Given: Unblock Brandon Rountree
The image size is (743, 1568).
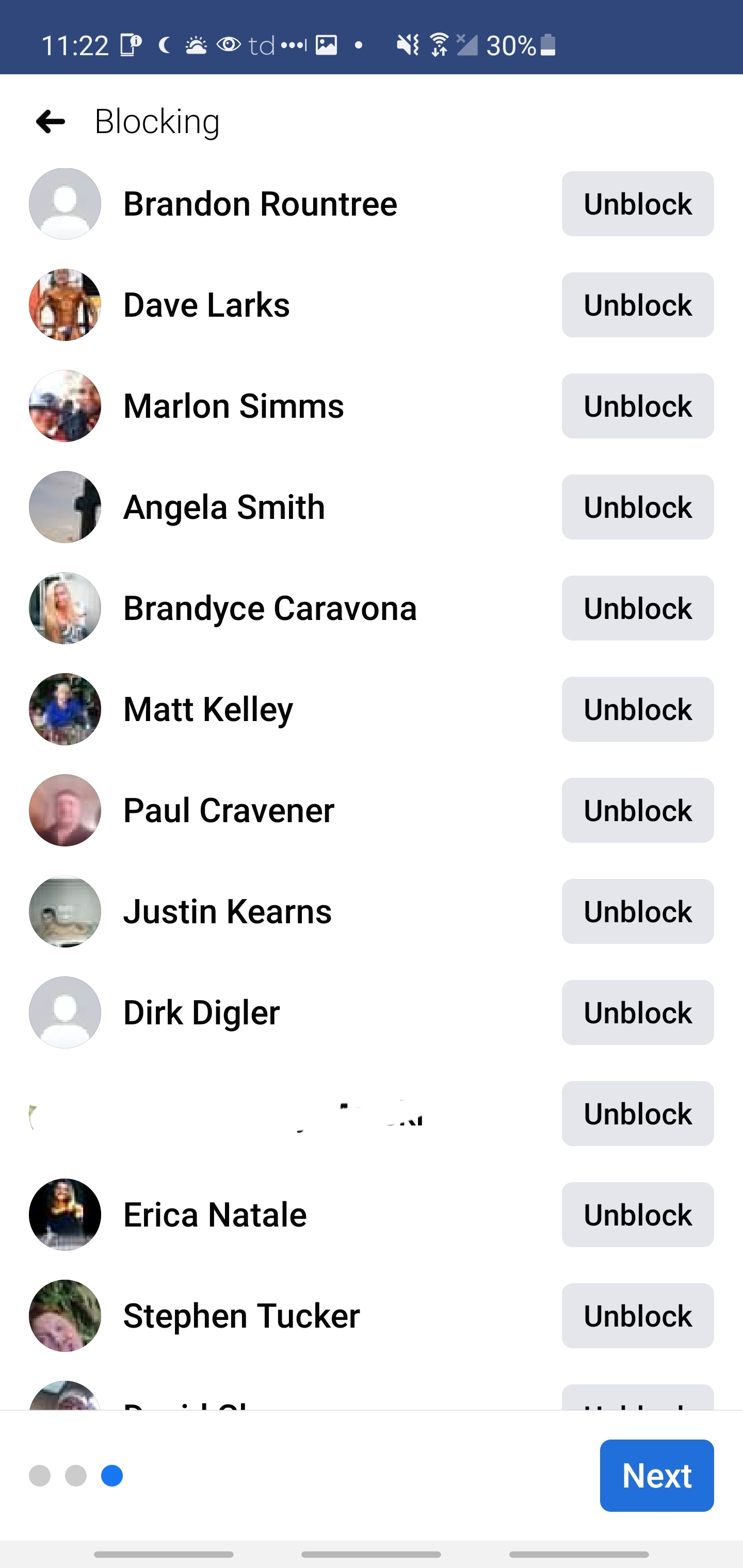Looking at the screenshot, I should [637, 204].
